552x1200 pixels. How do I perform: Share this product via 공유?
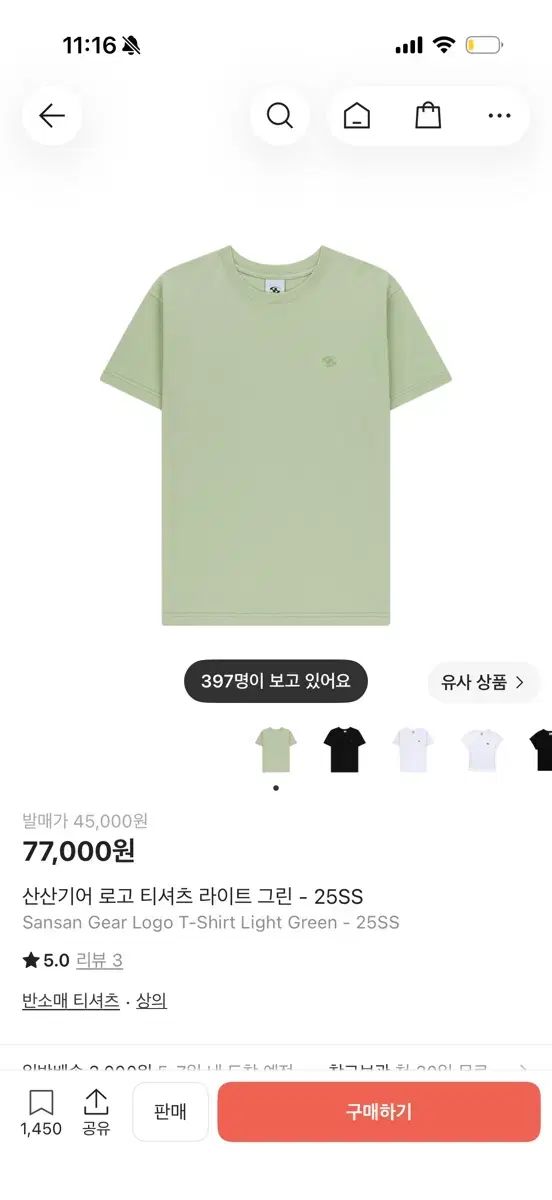pyautogui.click(x=96, y=1112)
